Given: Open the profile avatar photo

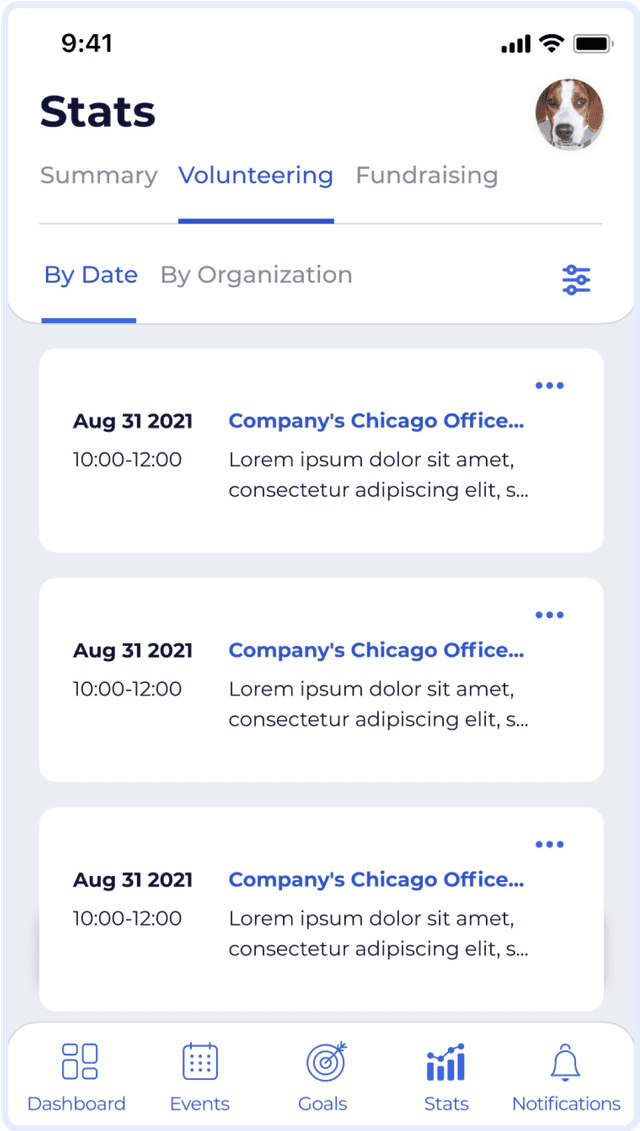Looking at the screenshot, I should point(569,114).
